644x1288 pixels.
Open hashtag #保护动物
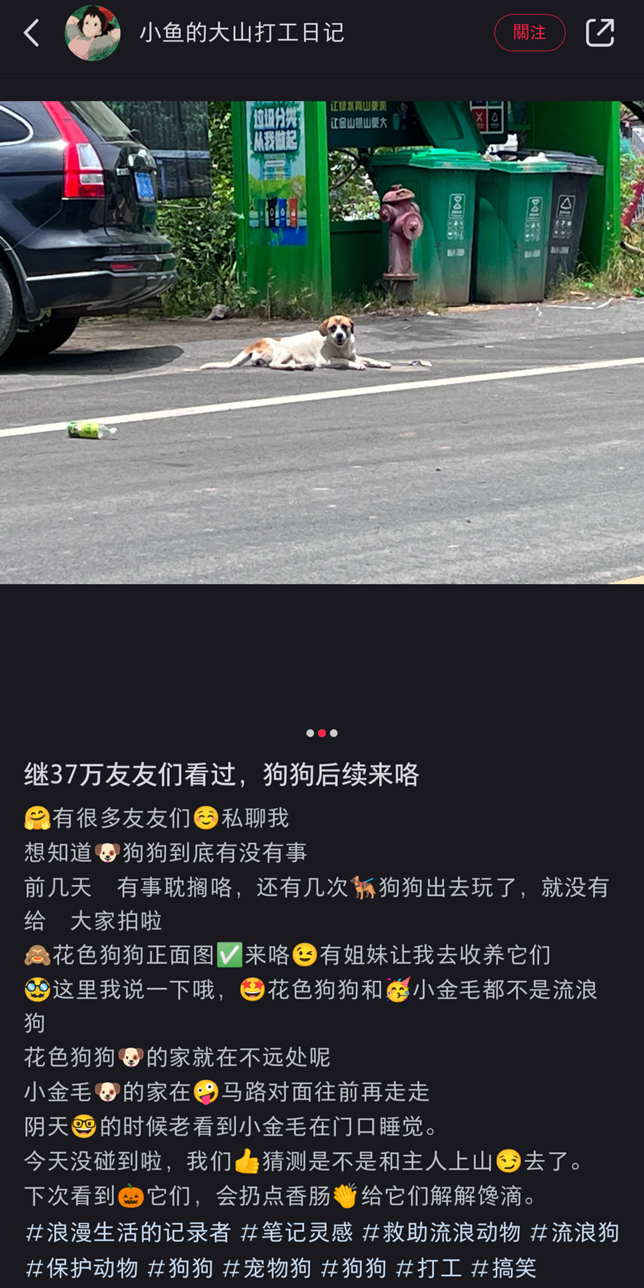tap(81, 1268)
